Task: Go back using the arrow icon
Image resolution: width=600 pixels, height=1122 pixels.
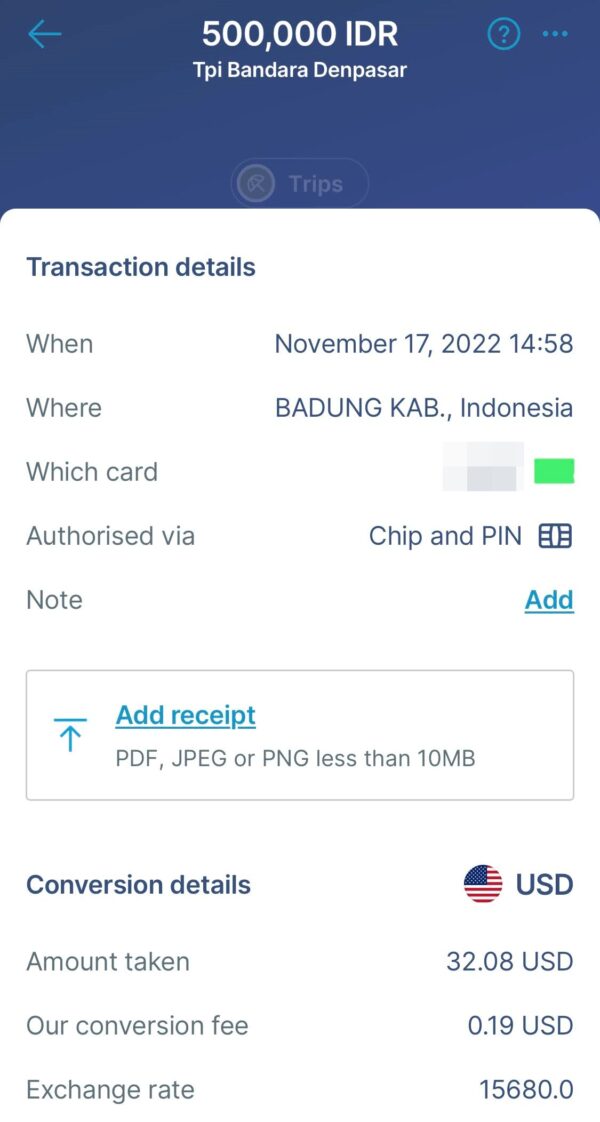Action: (45, 35)
